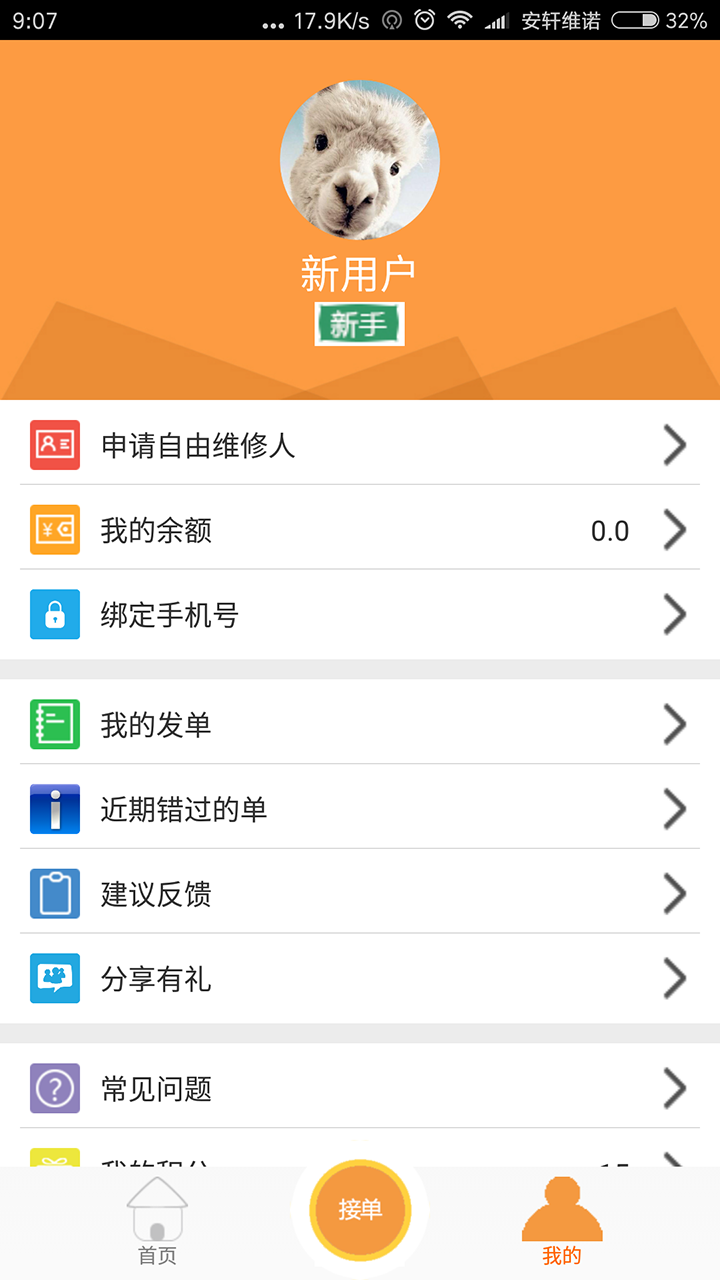Tap the balance value 0.0

[610, 529]
